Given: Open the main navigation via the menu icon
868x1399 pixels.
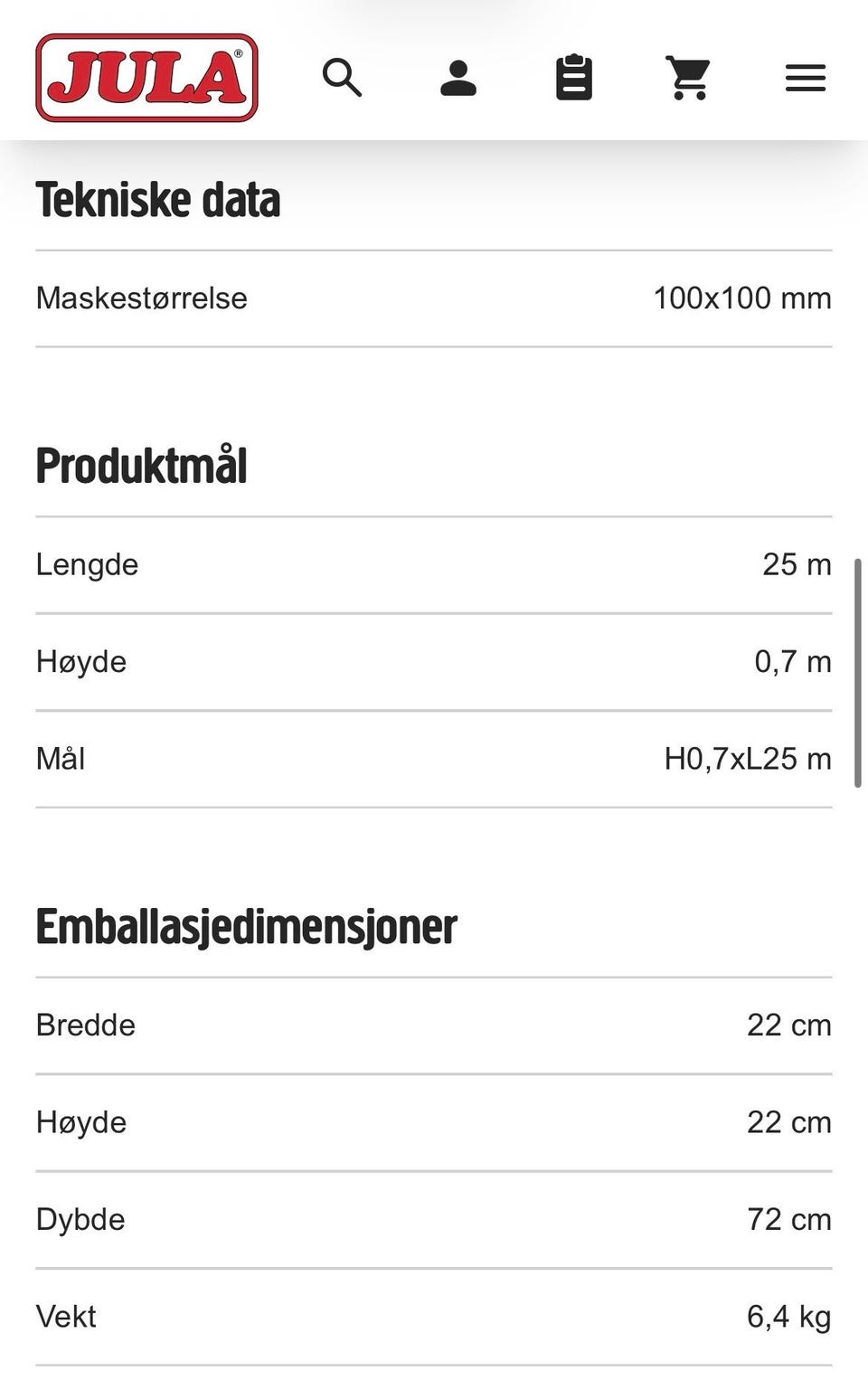Looking at the screenshot, I should pos(805,79).
